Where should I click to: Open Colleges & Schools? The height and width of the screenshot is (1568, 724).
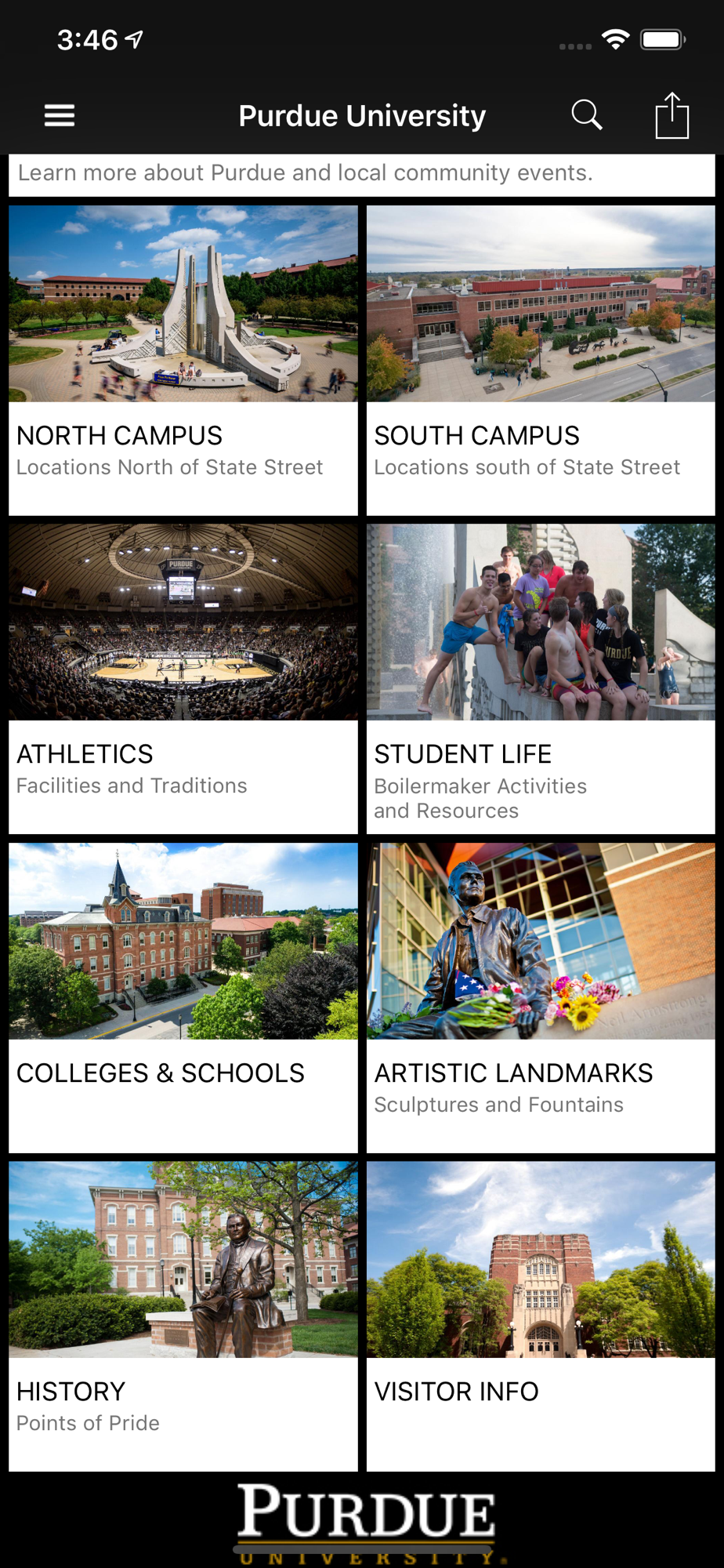click(x=183, y=998)
